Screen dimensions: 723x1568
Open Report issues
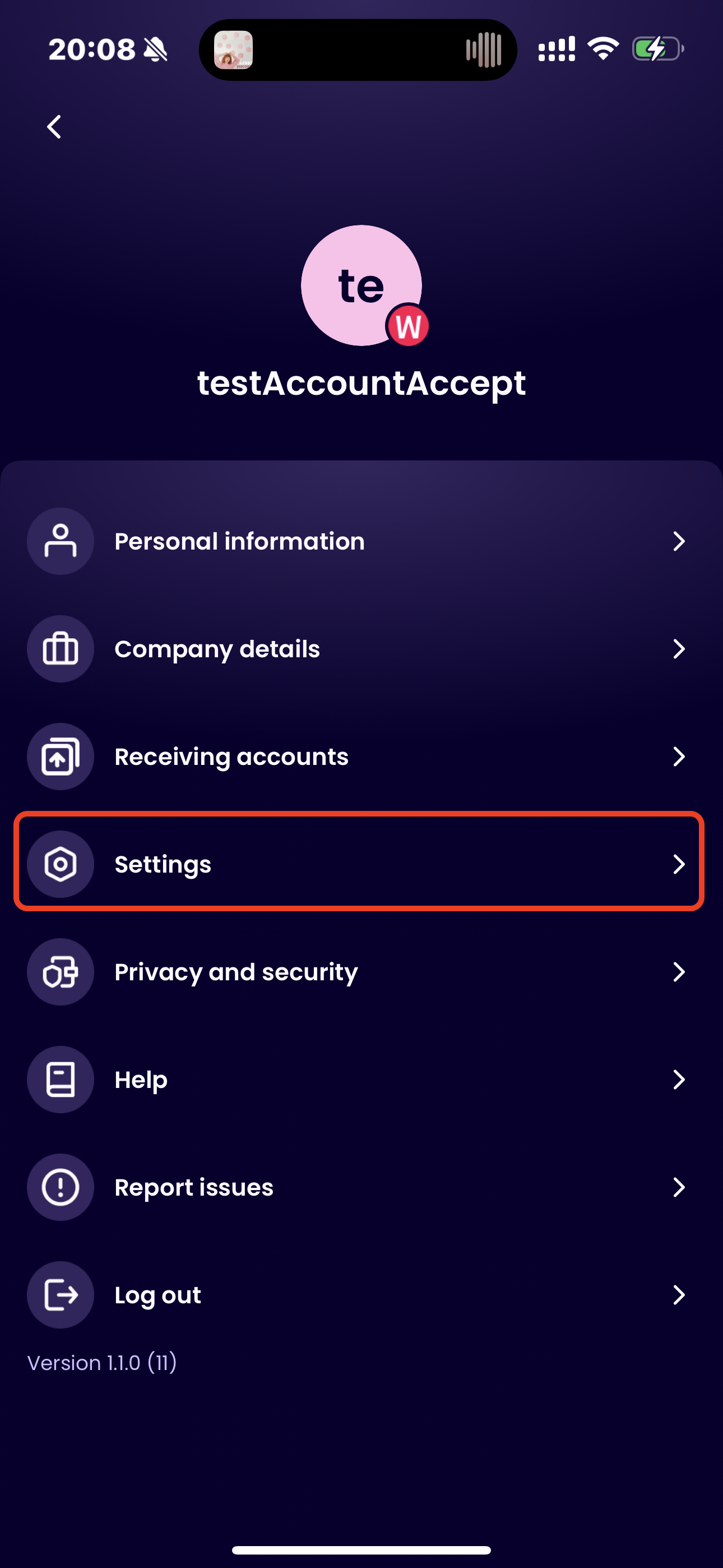pos(359,1187)
